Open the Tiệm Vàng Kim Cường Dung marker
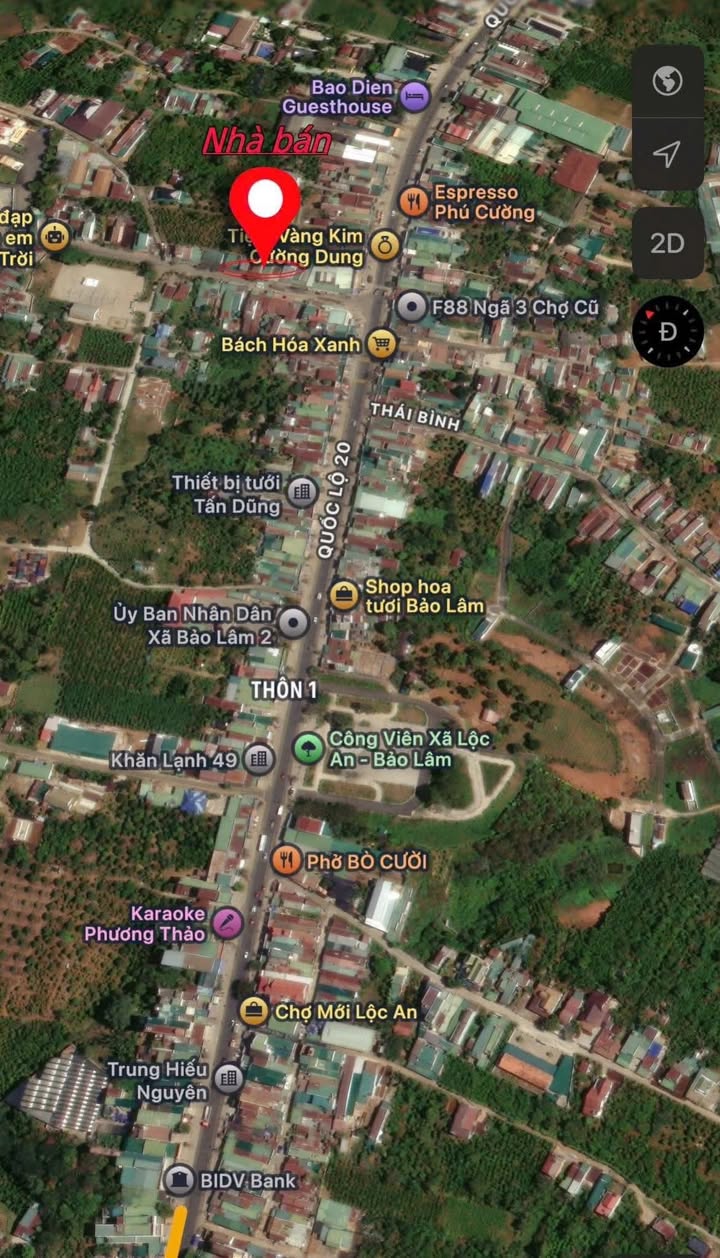This screenshot has height=1258, width=720. (x=384, y=244)
